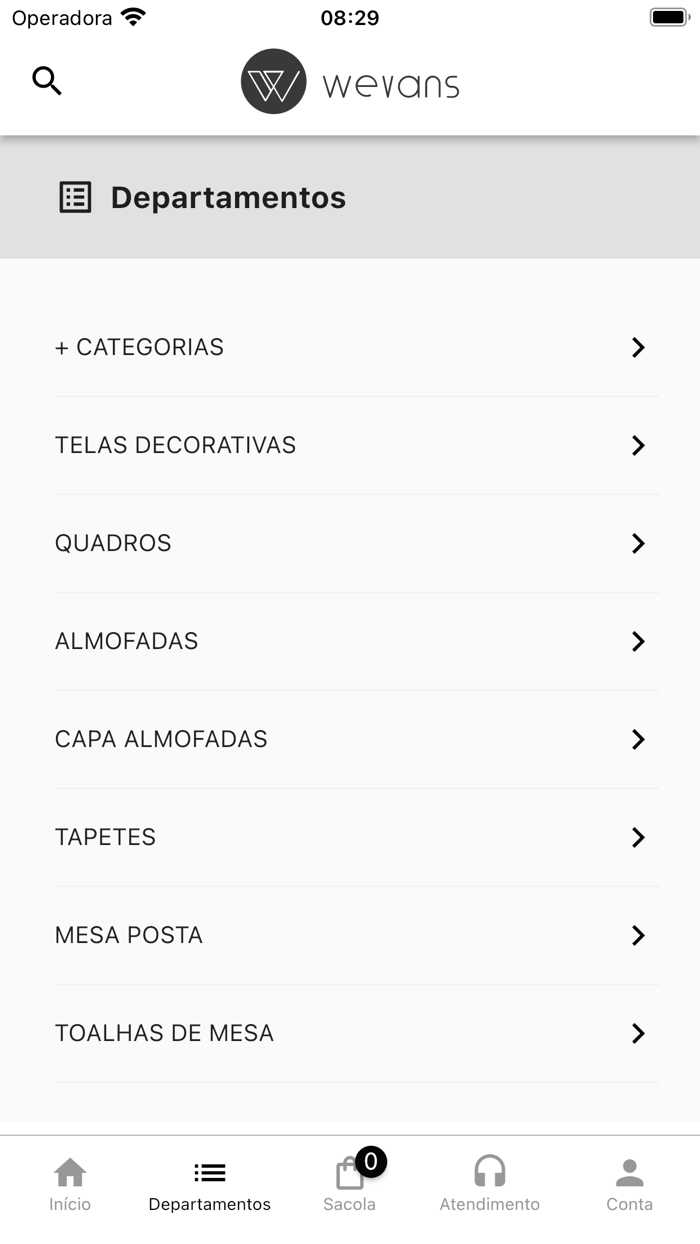Open the Conta account tab
This screenshot has height=1244, width=700.
click(629, 1185)
